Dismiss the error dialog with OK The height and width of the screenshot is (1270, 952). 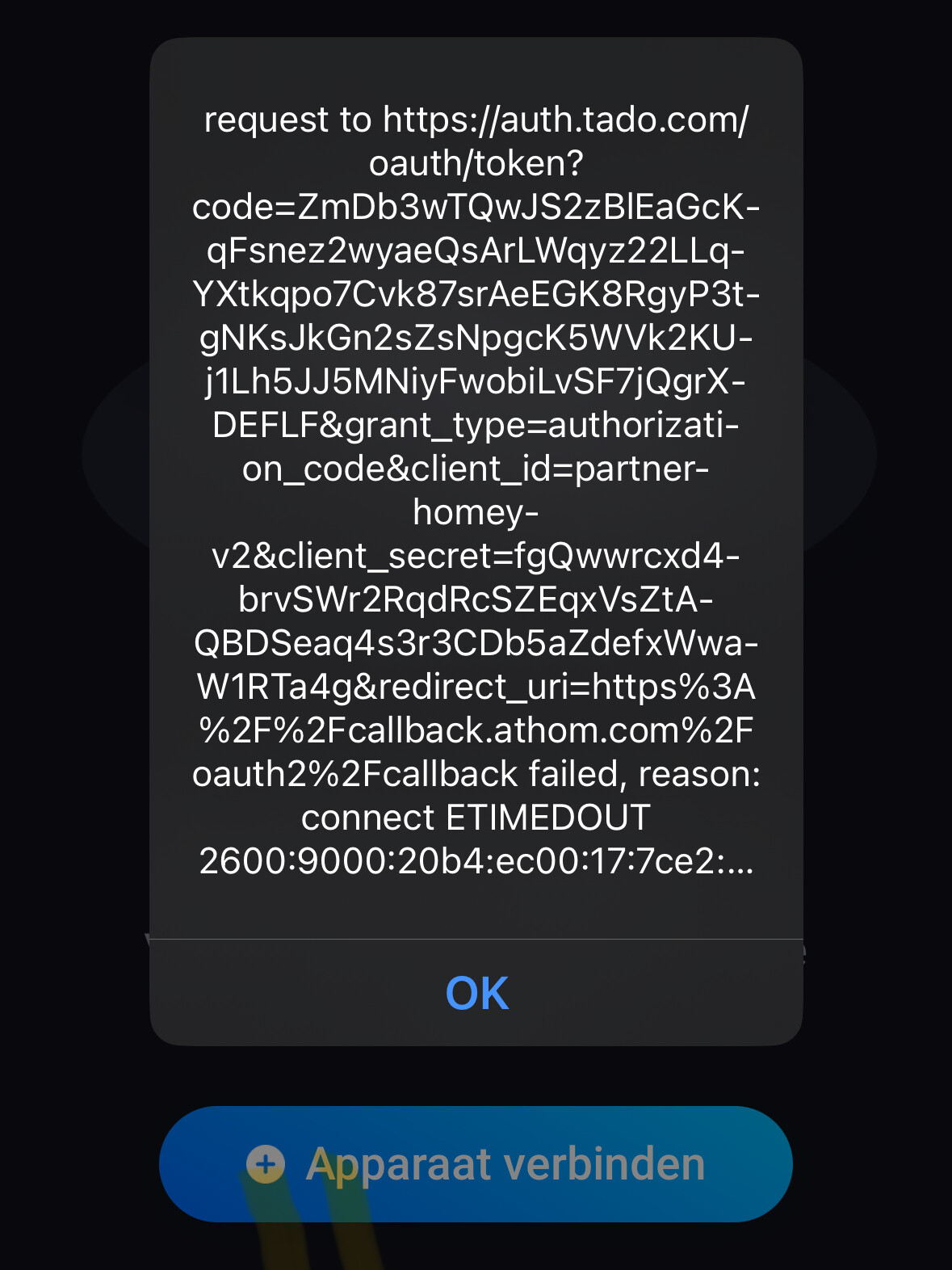click(476, 993)
